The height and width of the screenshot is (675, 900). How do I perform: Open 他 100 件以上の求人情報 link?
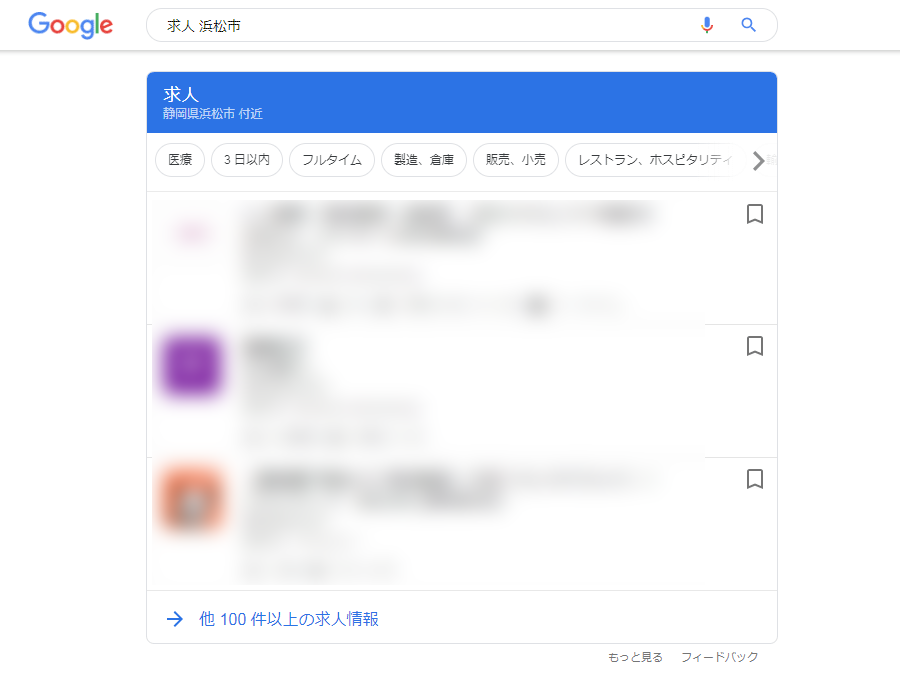(288, 619)
